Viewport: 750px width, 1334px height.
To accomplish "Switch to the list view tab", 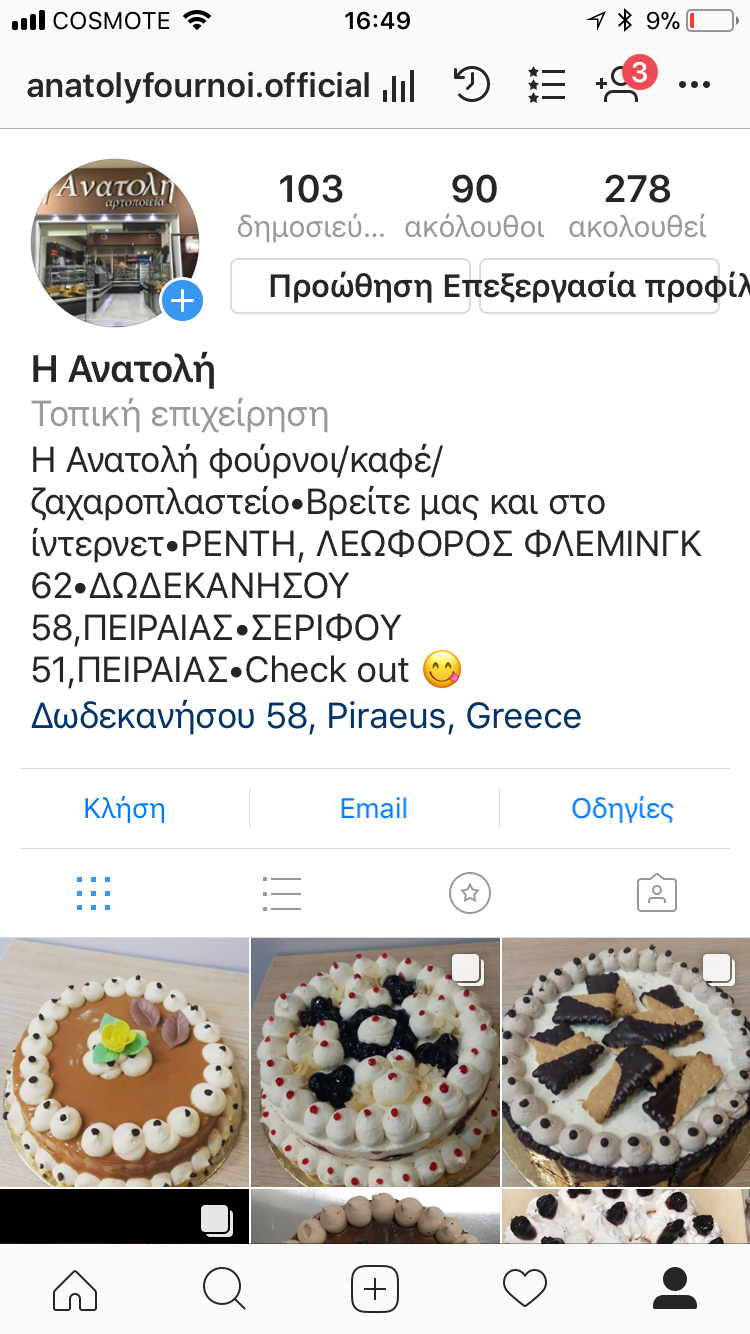I will 281,893.
